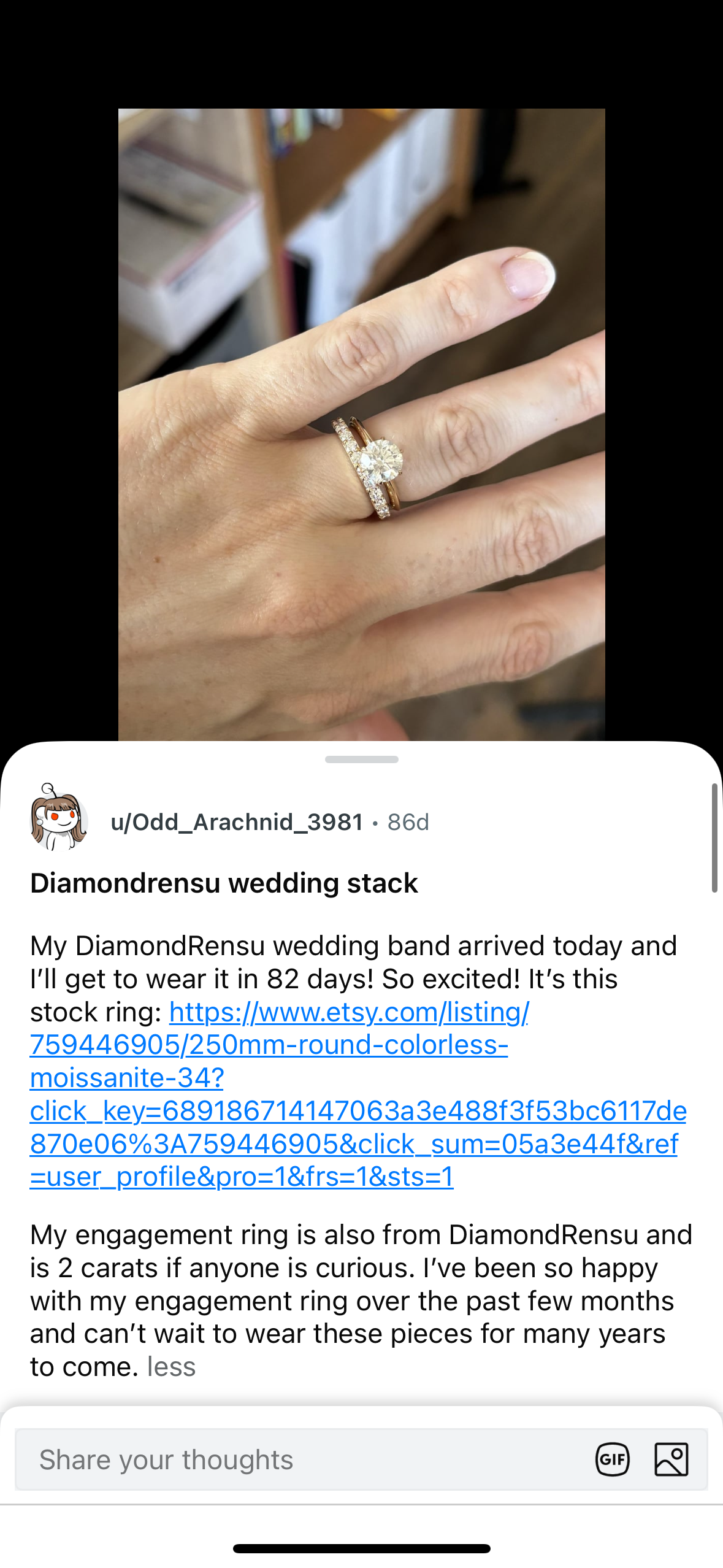Attach an image to the comment

(x=671, y=1459)
